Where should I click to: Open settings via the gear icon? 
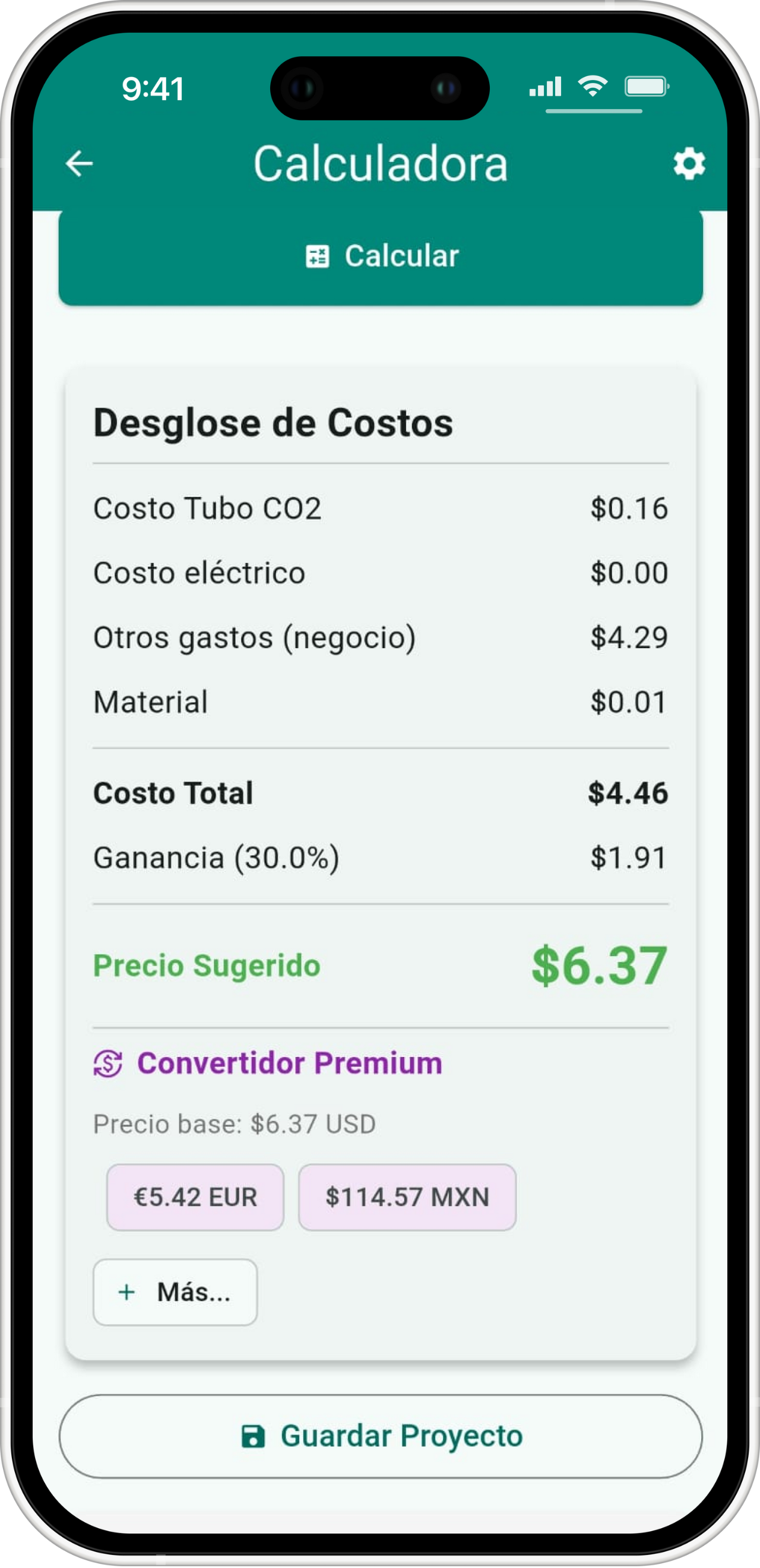[689, 164]
